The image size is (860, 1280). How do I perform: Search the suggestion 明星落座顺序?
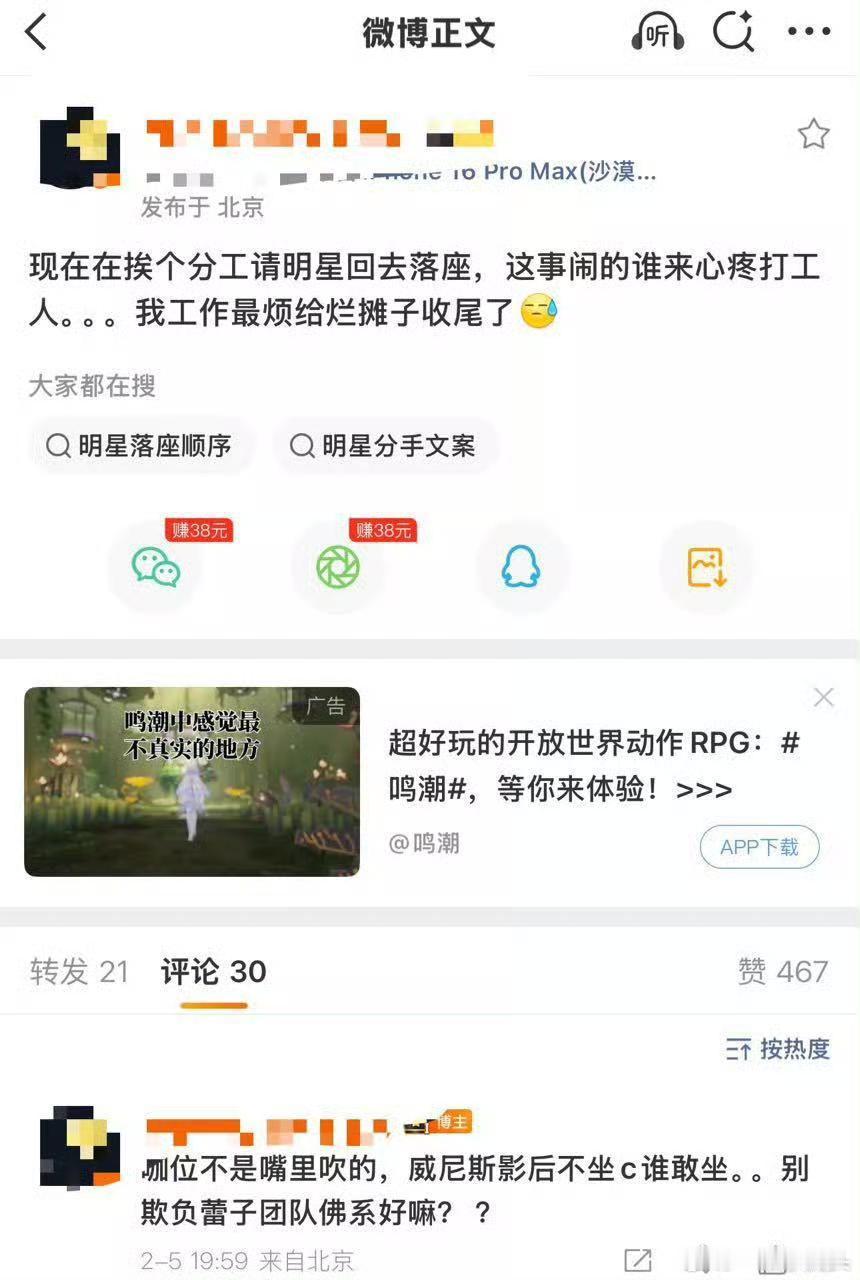[x=140, y=447]
